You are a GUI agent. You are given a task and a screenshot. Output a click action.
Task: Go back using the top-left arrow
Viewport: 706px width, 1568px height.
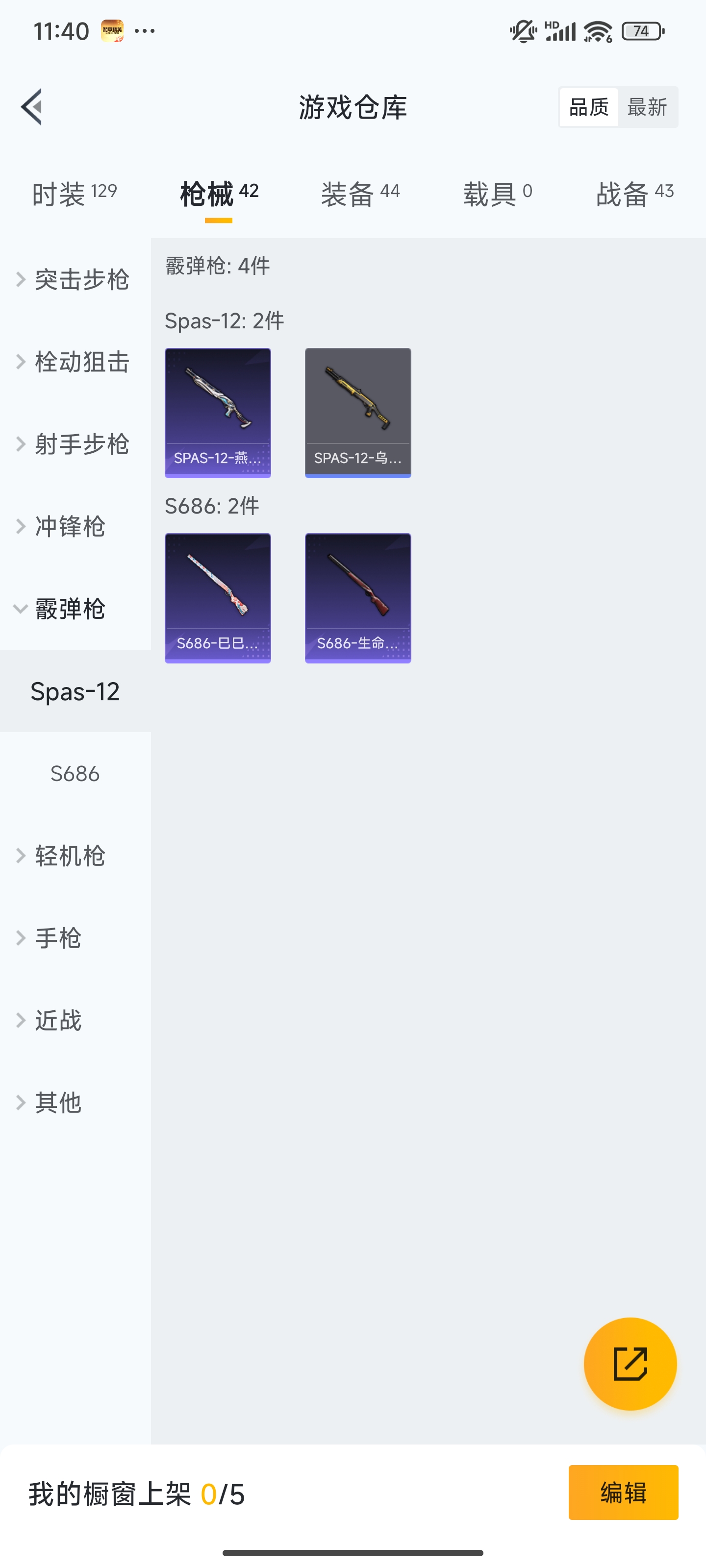click(32, 107)
